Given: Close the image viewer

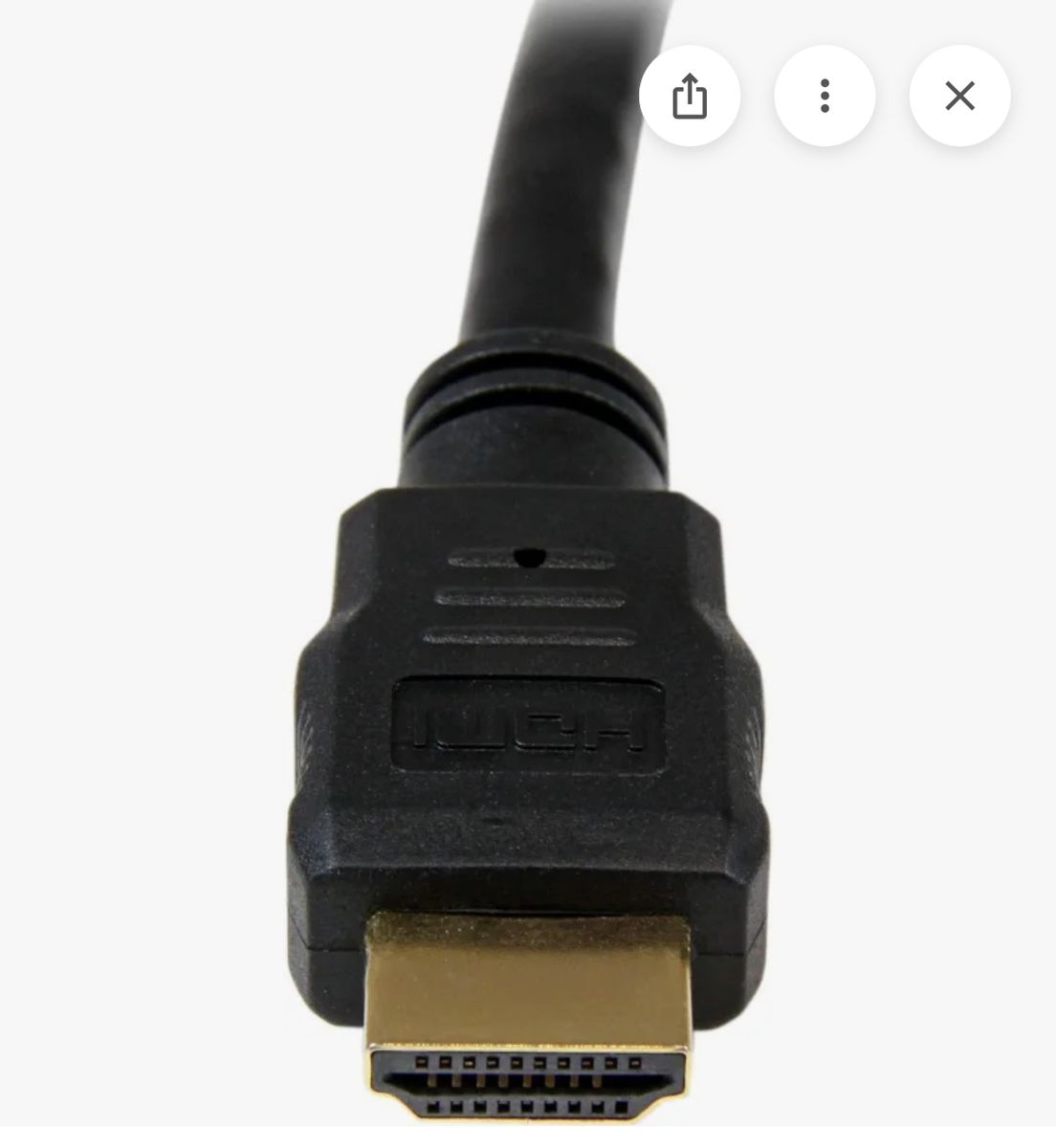Looking at the screenshot, I should (x=959, y=96).
